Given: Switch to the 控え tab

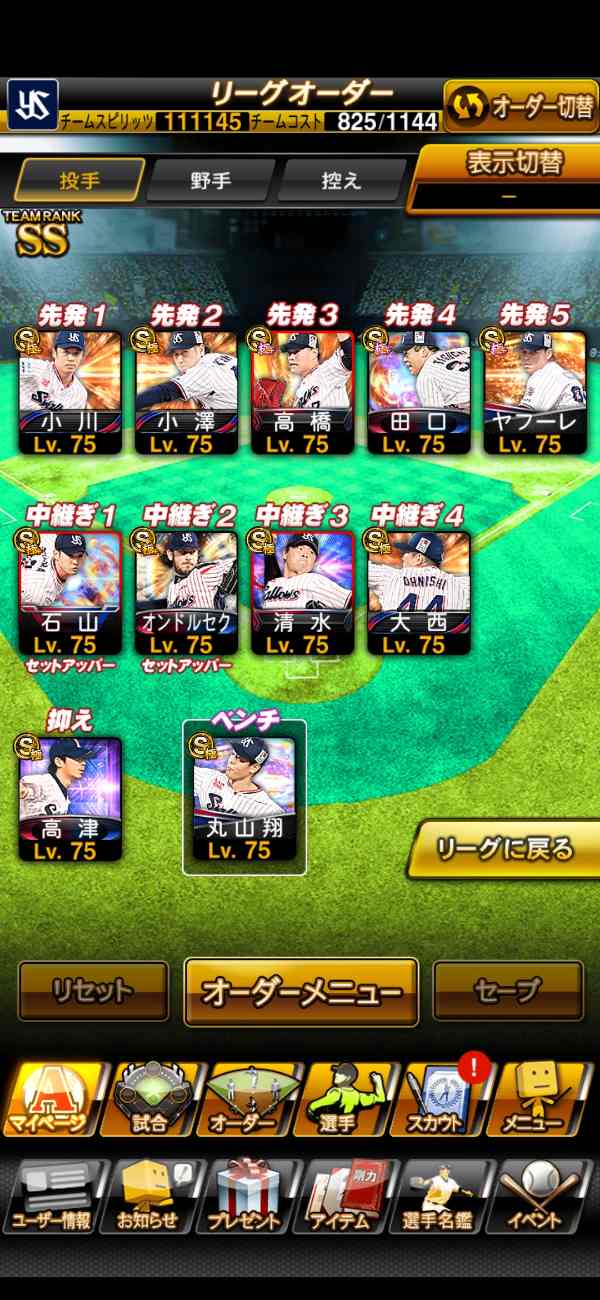Looking at the screenshot, I should tap(340, 181).
